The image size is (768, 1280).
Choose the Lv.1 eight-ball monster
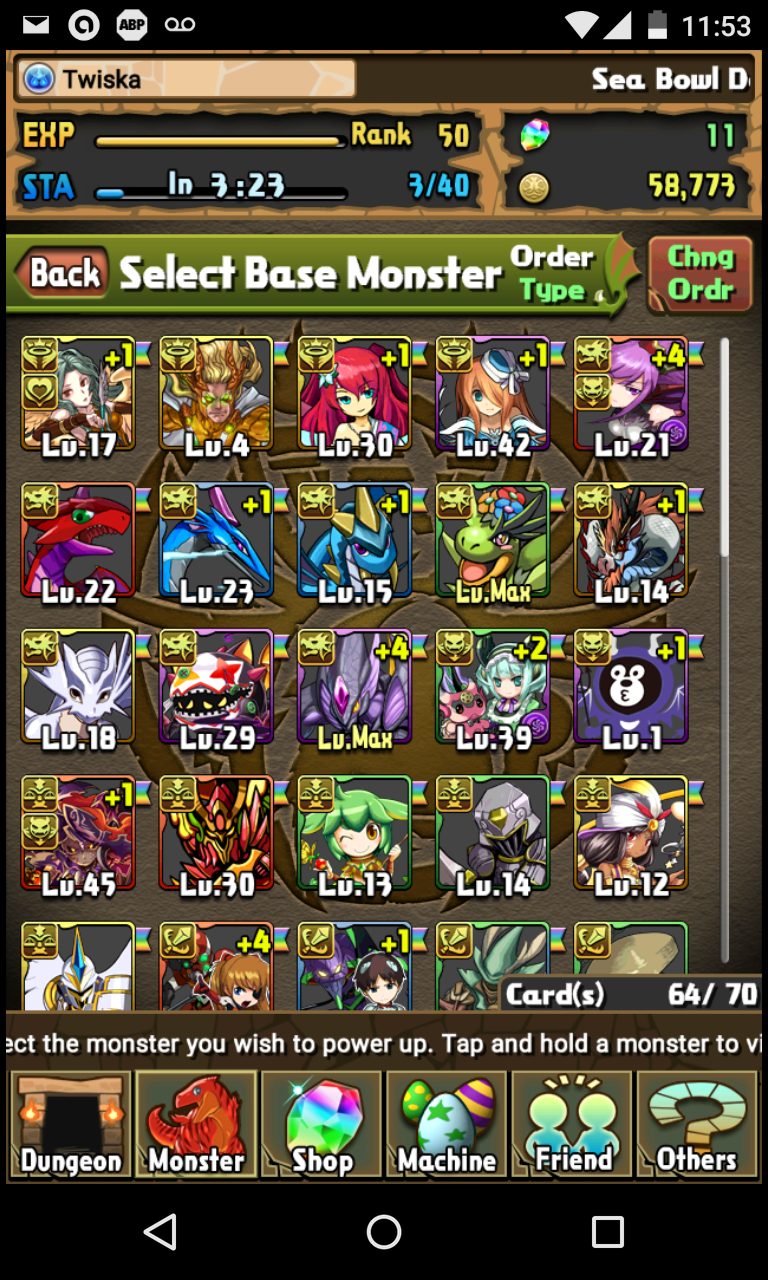tap(631, 687)
